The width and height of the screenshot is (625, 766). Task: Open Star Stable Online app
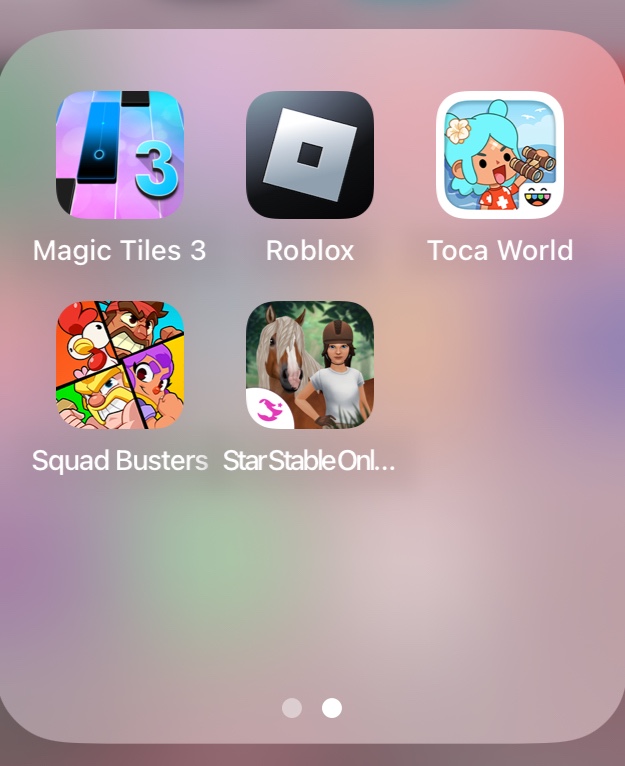(310, 365)
